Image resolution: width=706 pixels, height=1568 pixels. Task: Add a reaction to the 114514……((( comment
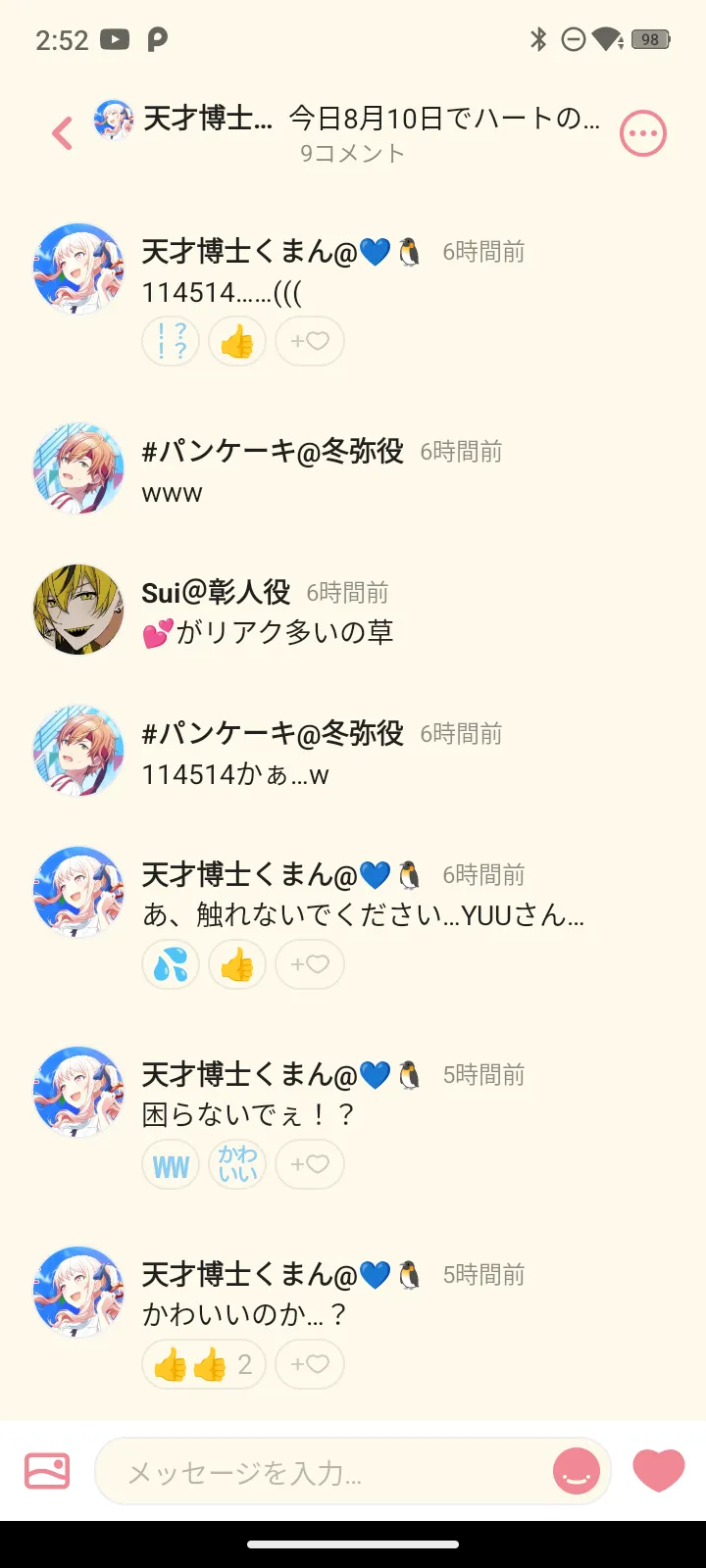[x=310, y=341]
